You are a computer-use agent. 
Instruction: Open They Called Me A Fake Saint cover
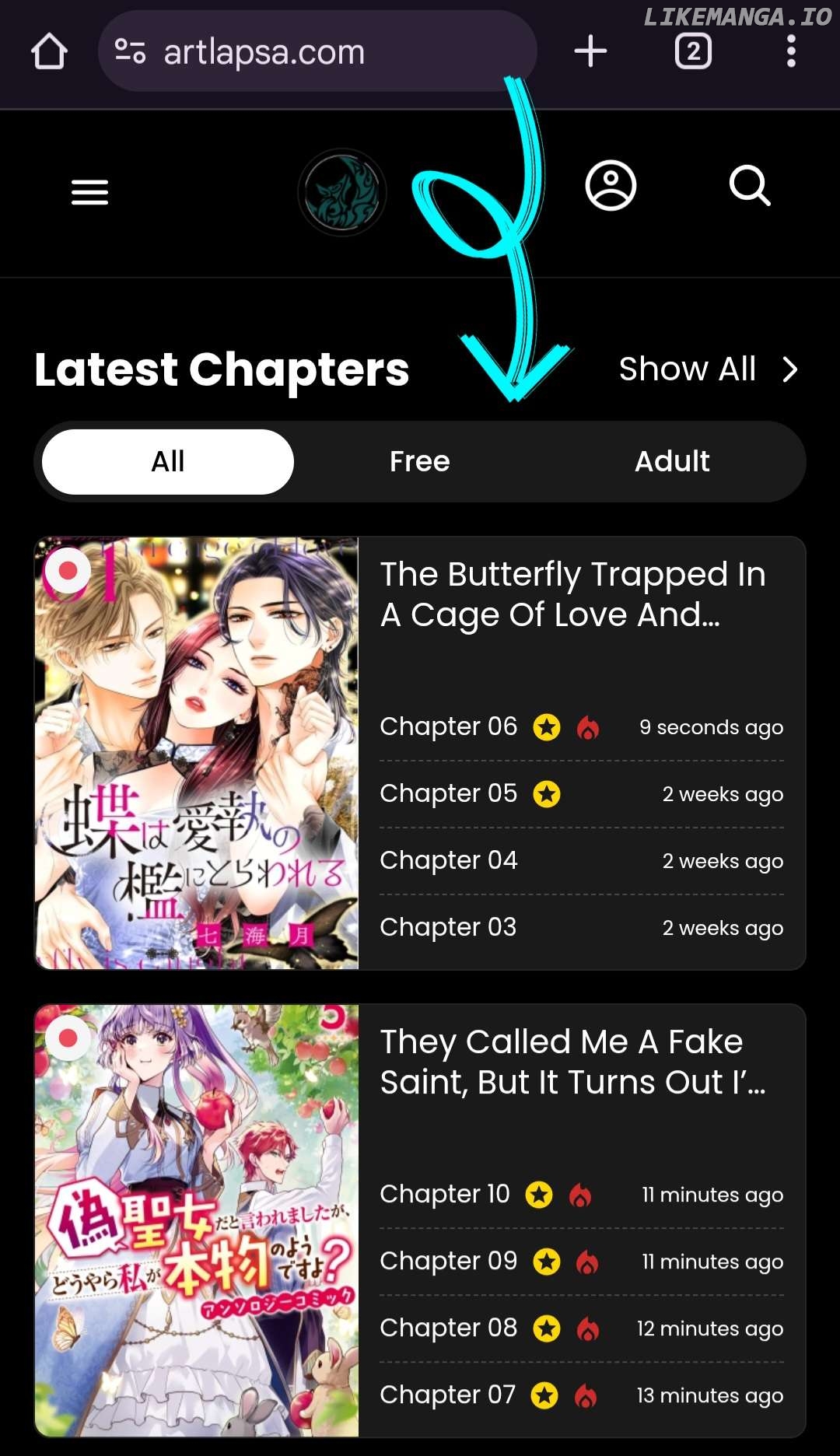tap(197, 1220)
